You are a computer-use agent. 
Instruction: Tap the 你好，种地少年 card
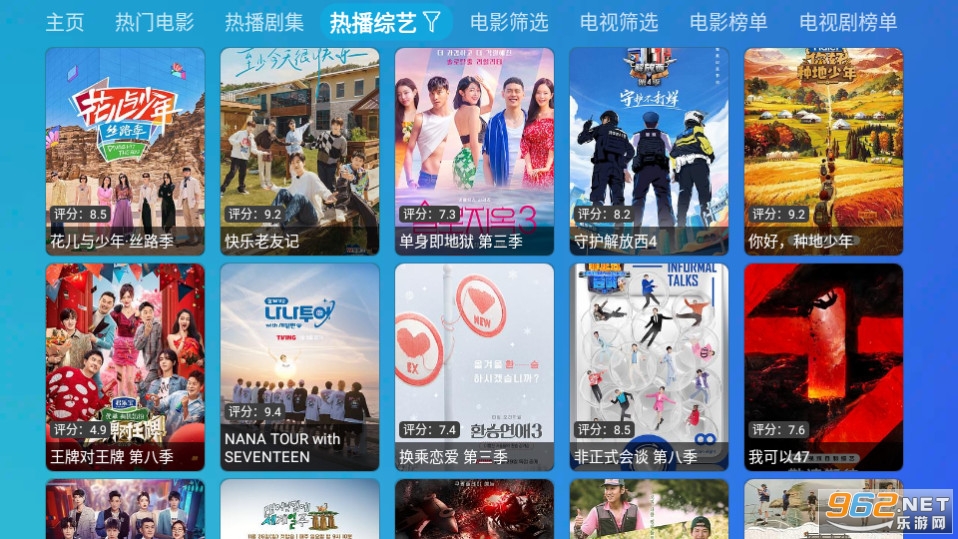tap(823, 151)
